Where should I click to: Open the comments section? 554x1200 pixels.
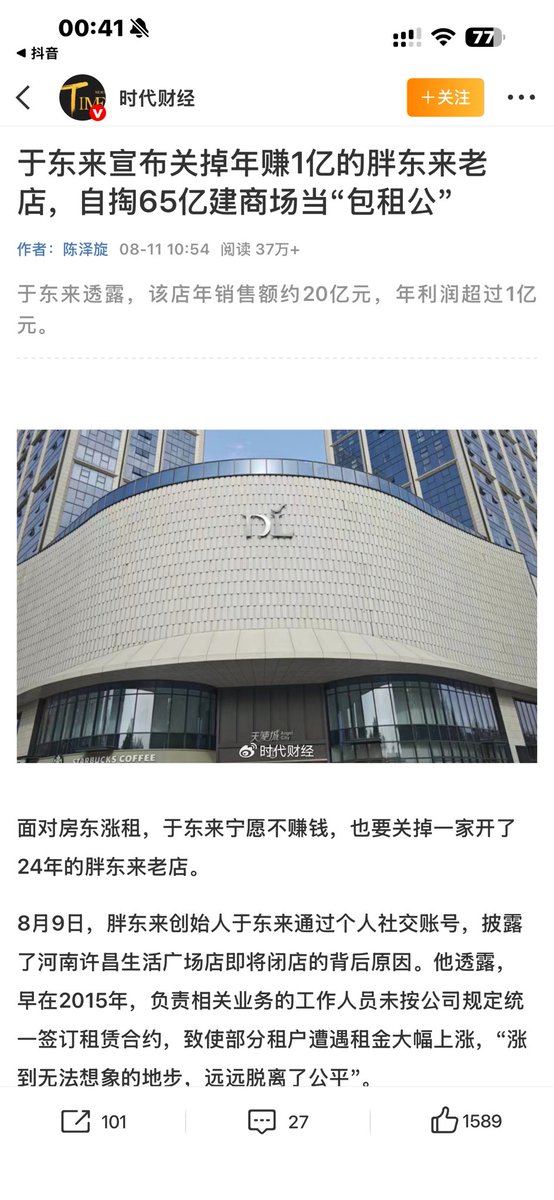[x=278, y=1121]
